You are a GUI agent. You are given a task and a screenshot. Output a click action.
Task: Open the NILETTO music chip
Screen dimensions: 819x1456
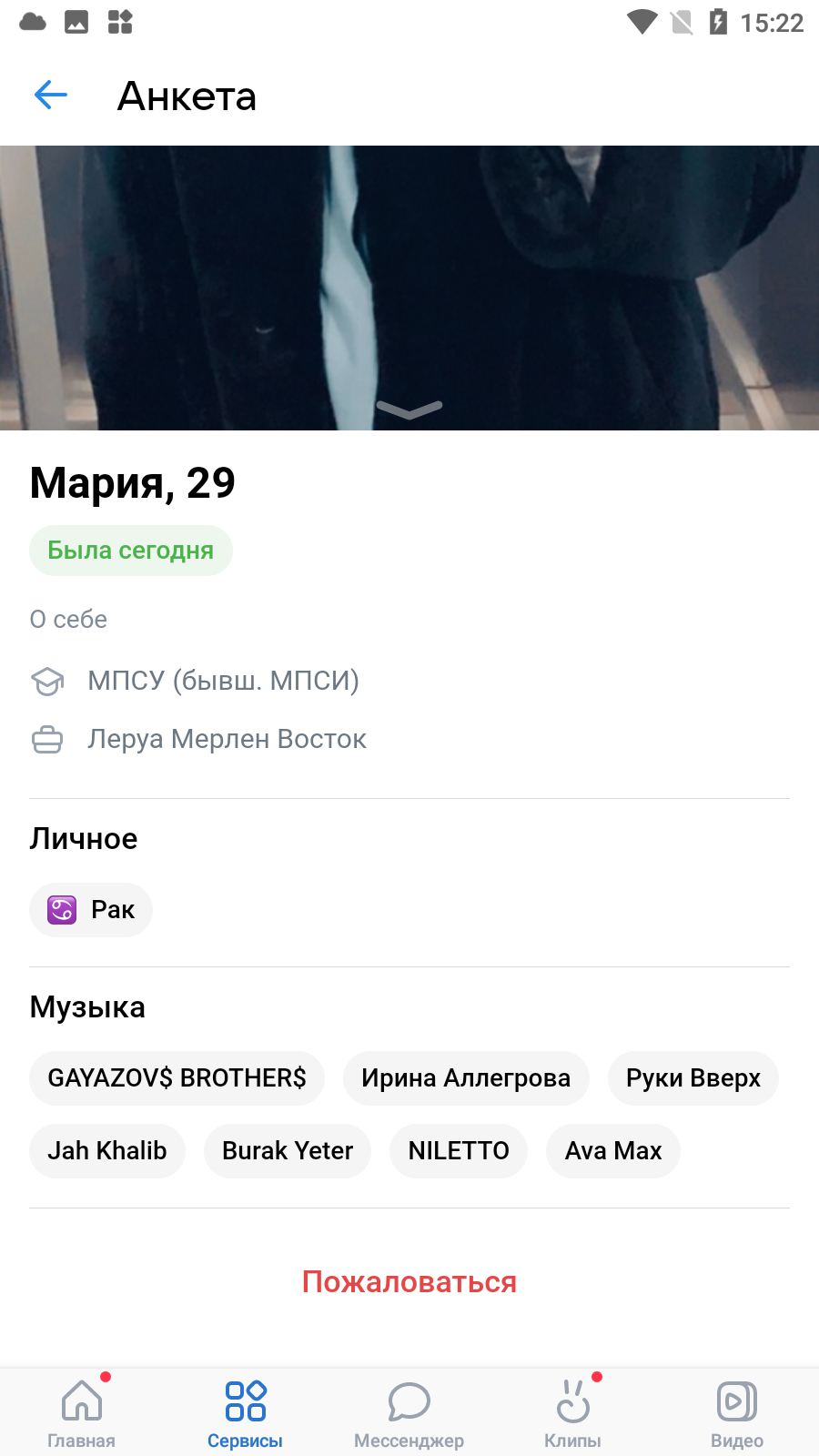point(459,1151)
